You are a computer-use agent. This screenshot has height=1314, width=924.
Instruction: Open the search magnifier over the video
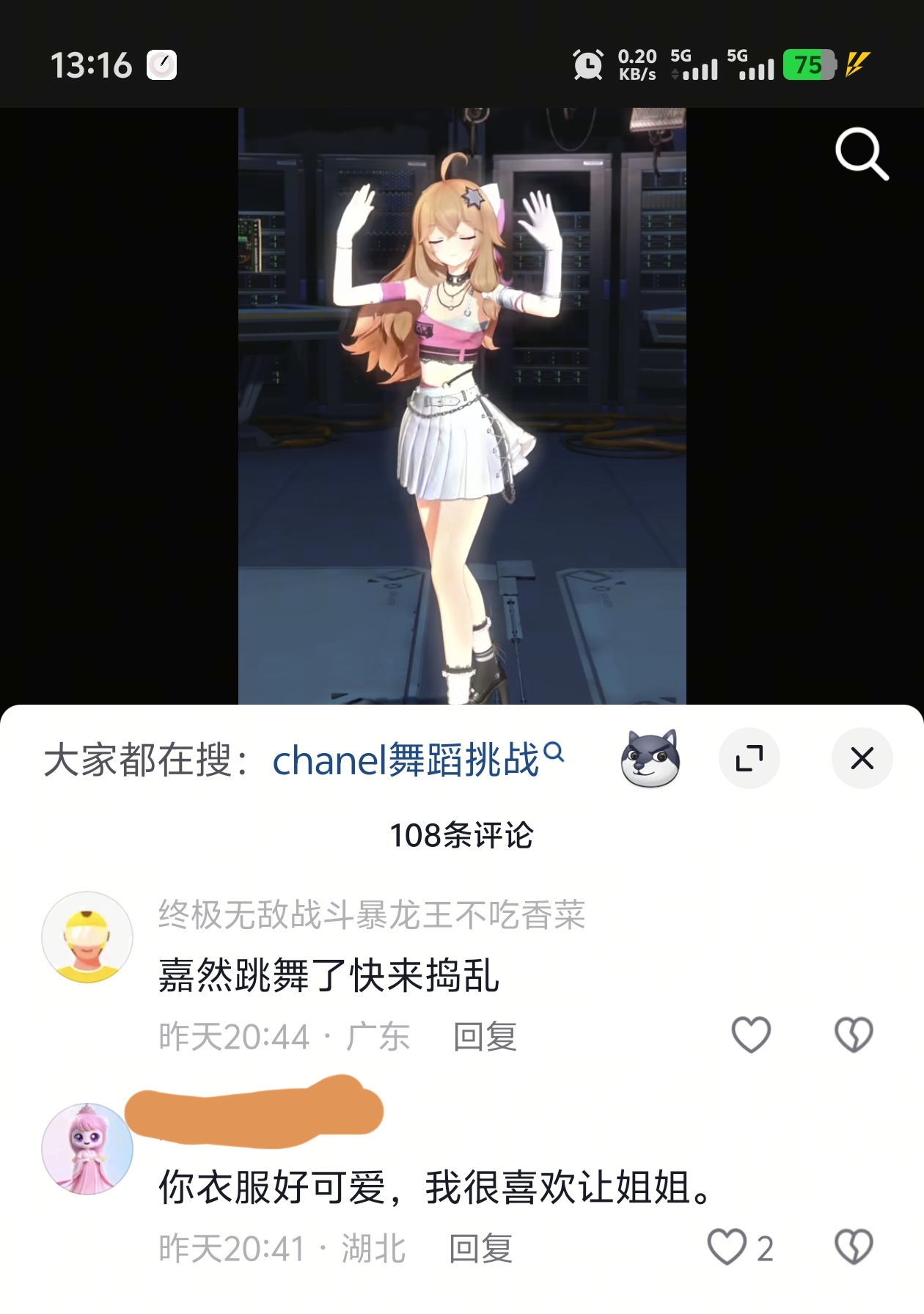[861, 153]
